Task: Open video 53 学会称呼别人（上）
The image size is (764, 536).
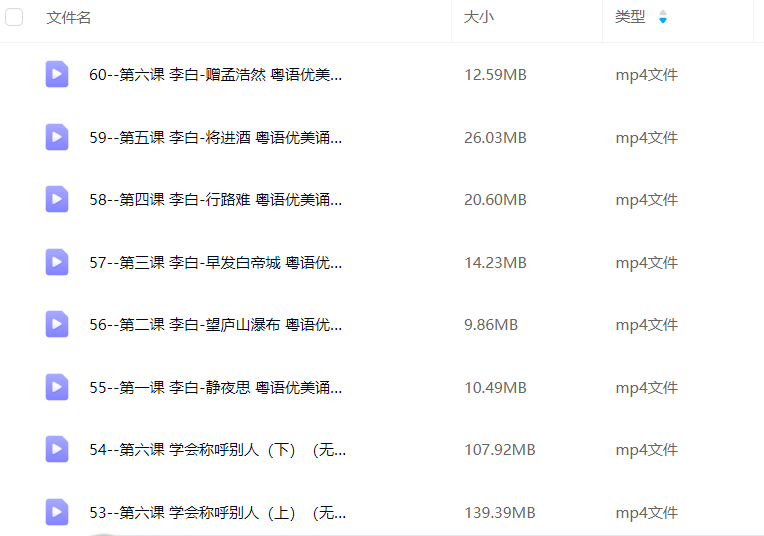Action: click(x=217, y=513)
